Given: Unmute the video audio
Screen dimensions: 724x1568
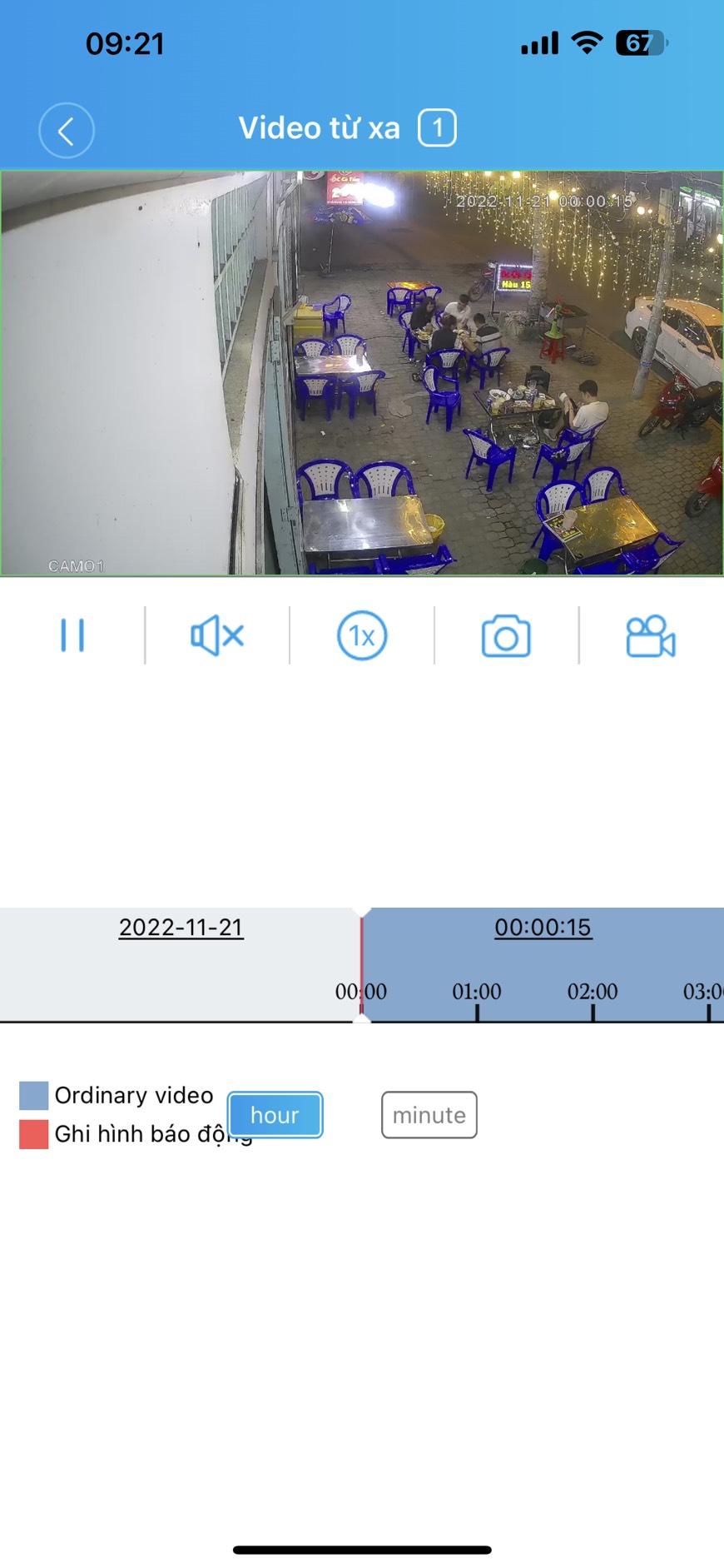Looking at the screenshot, I should pyautogui.click(x=217, y=635).
